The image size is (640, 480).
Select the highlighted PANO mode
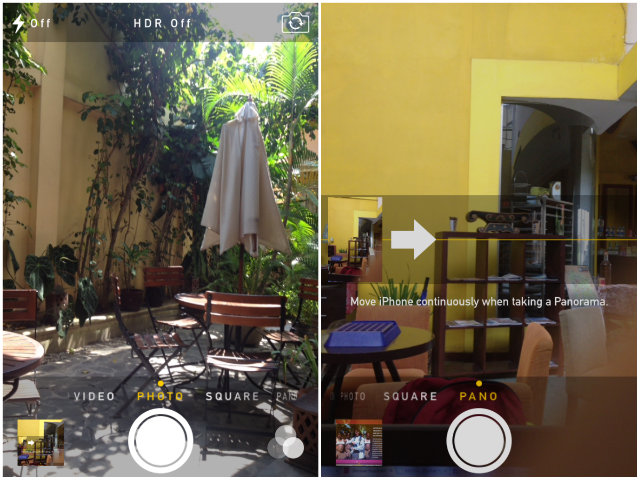478,396
